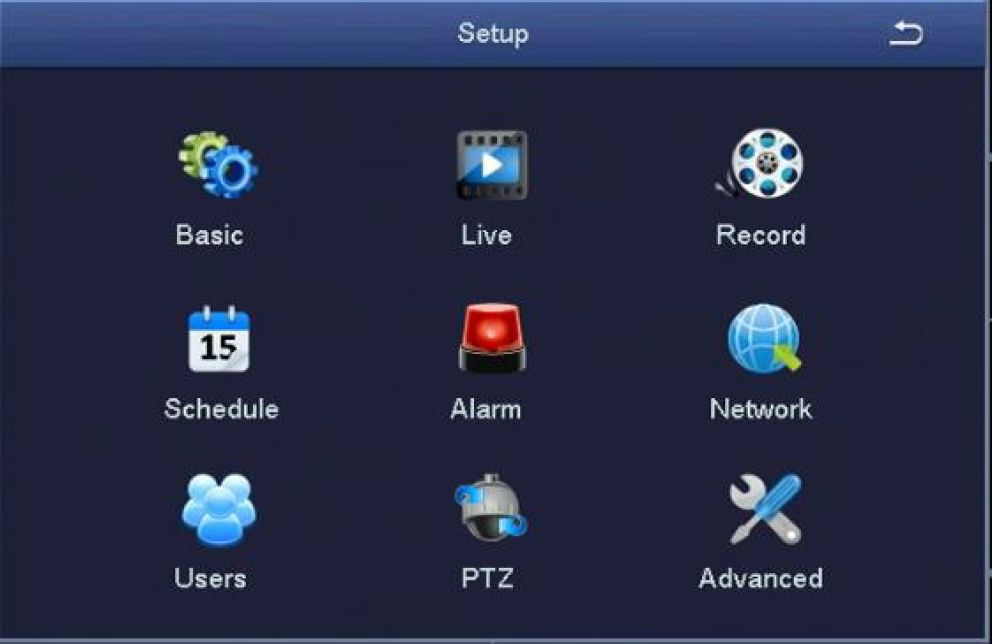Open Live settings

(x=490, y=166)
